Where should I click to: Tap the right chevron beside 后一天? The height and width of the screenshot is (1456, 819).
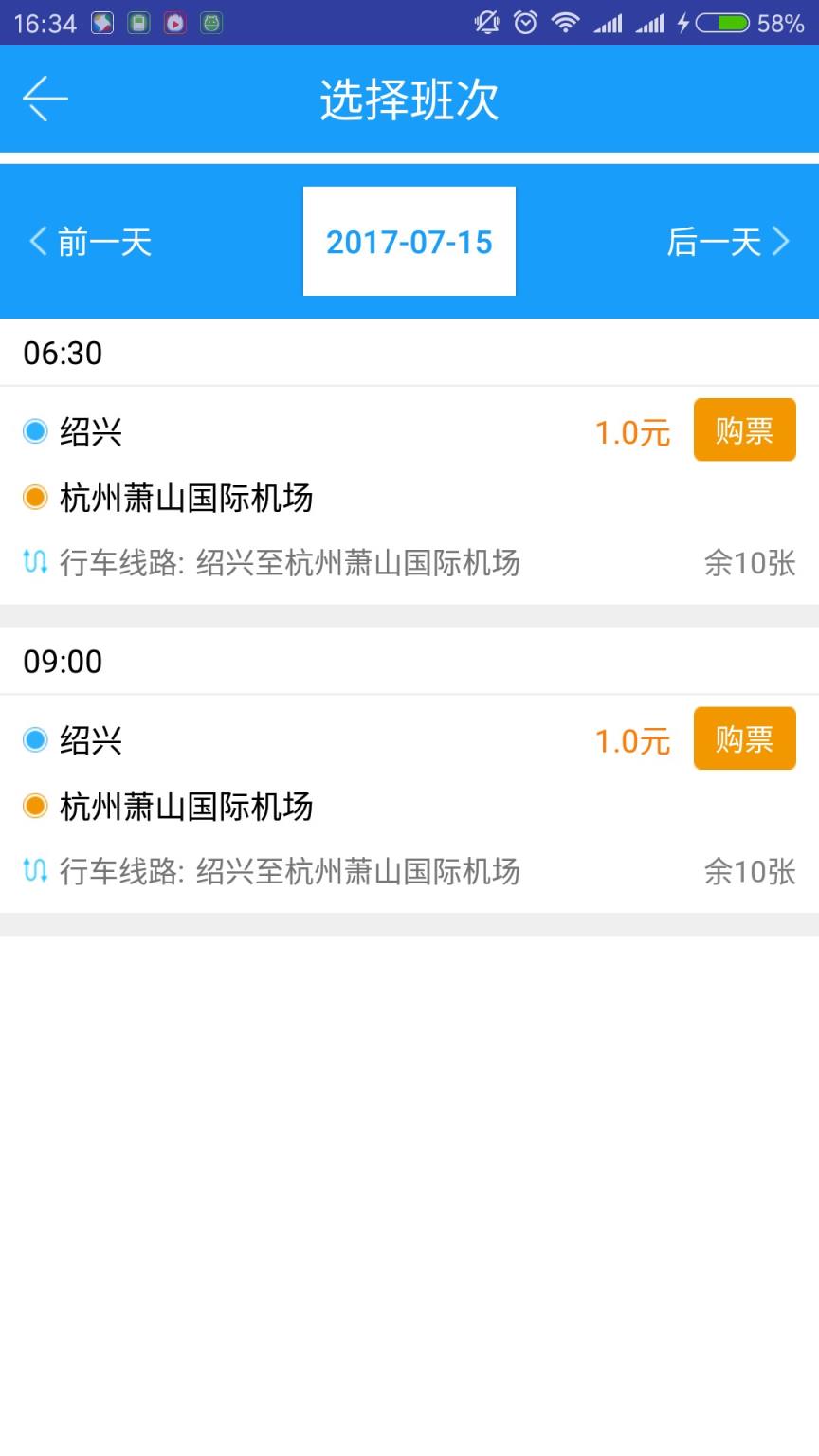pos(783,242)
